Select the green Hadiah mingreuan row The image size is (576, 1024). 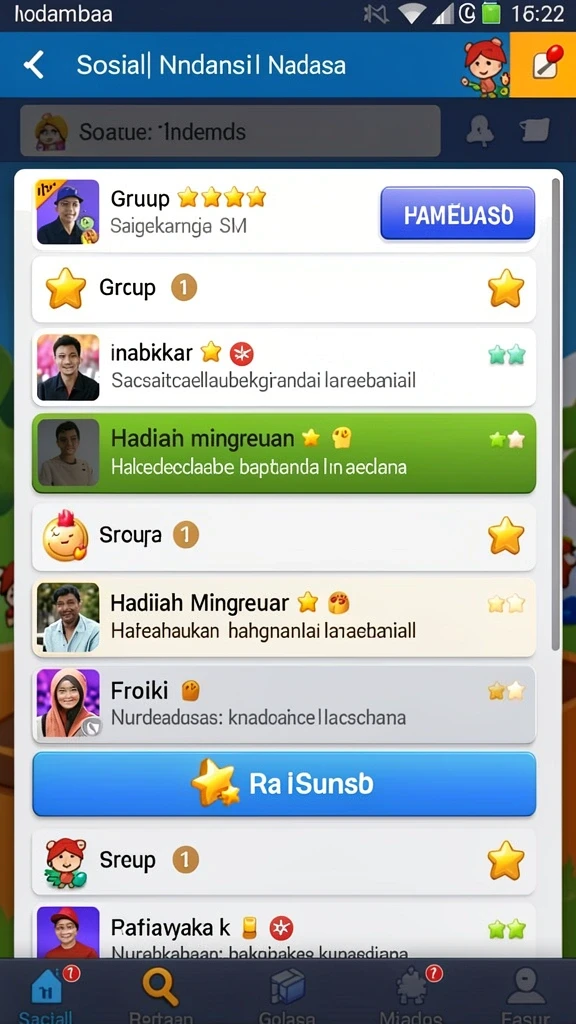point(284,453)
